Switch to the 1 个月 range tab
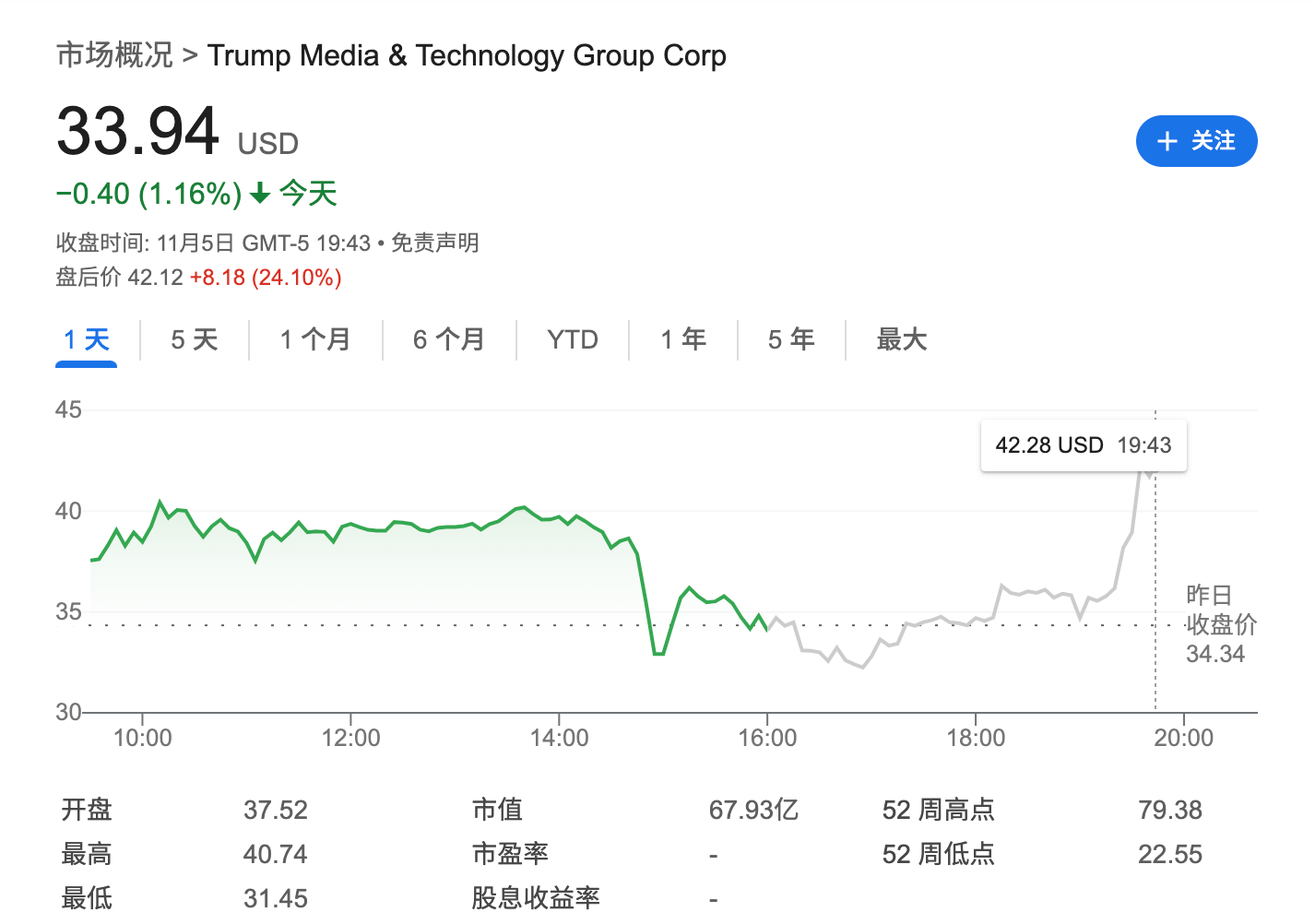The height and width of the screenshot is (924, 1315). point(315,339)
